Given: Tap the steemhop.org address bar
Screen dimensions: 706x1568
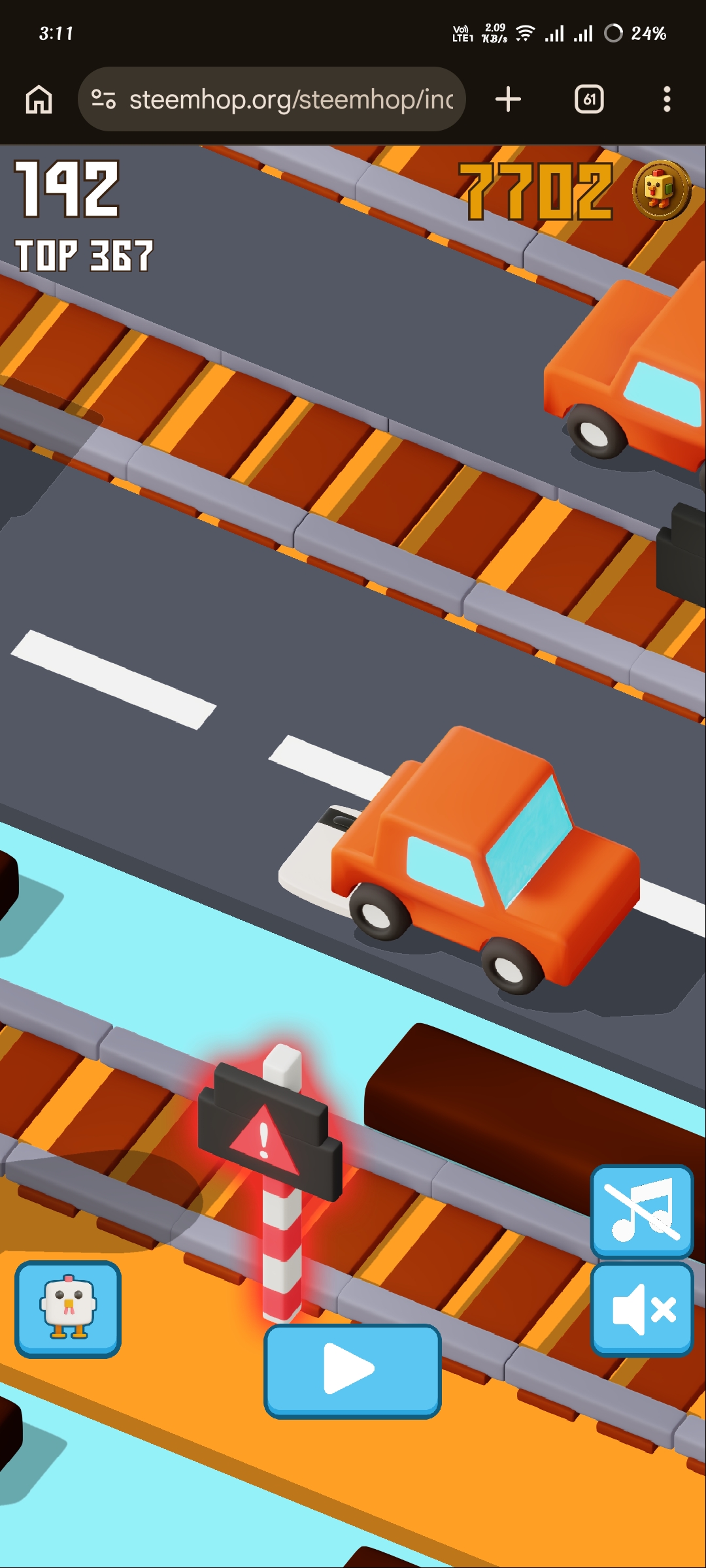Looking at the screenshot, I should 272,99.
